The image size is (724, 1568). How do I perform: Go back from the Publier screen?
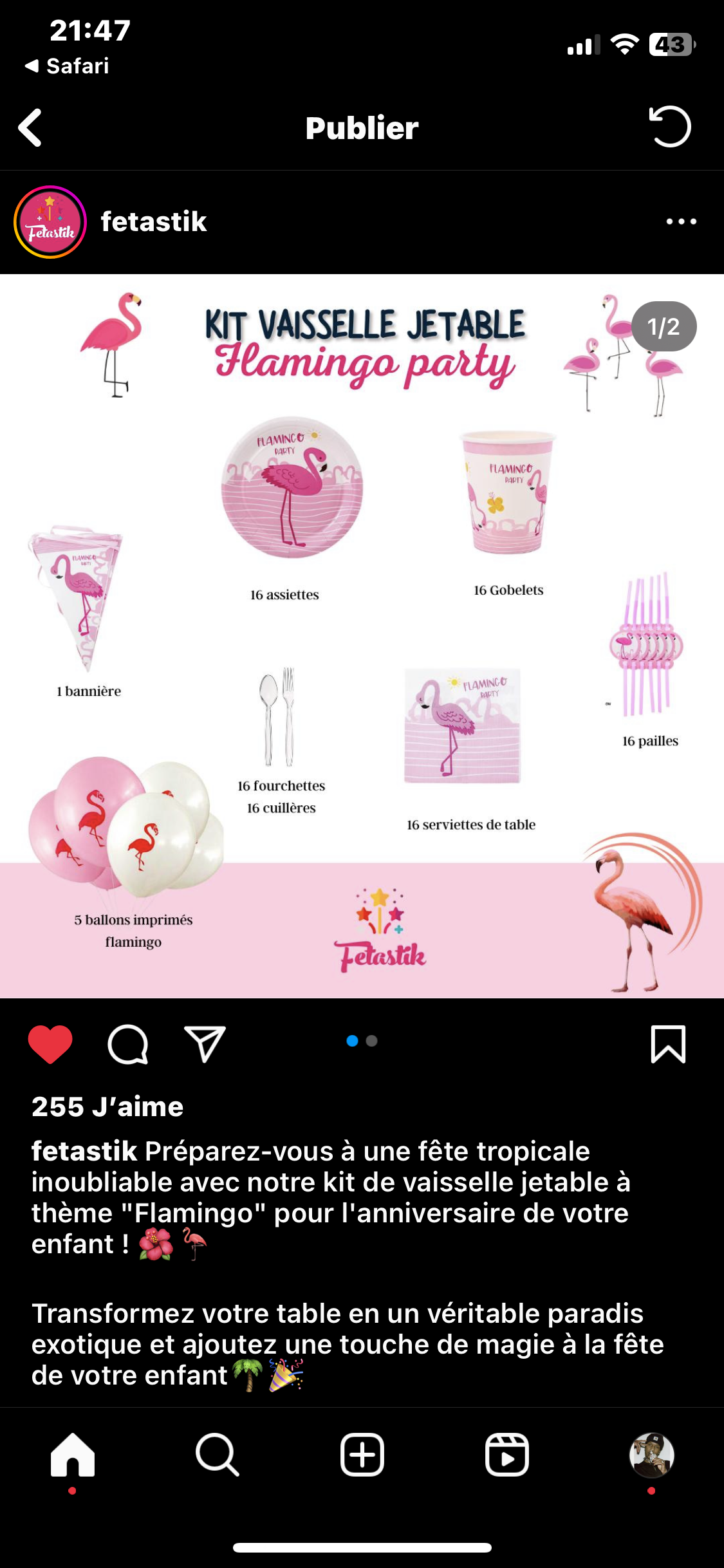30,127
